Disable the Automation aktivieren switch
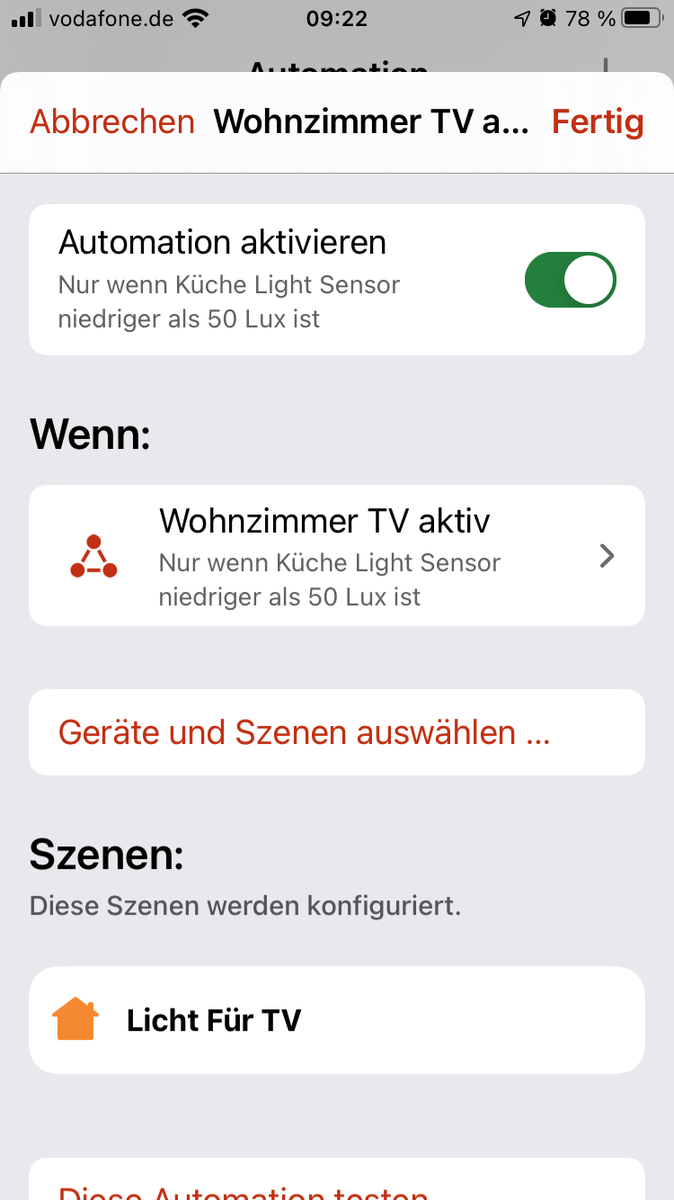This screenshot has height=1200, width=674. (x=570, y=280)
